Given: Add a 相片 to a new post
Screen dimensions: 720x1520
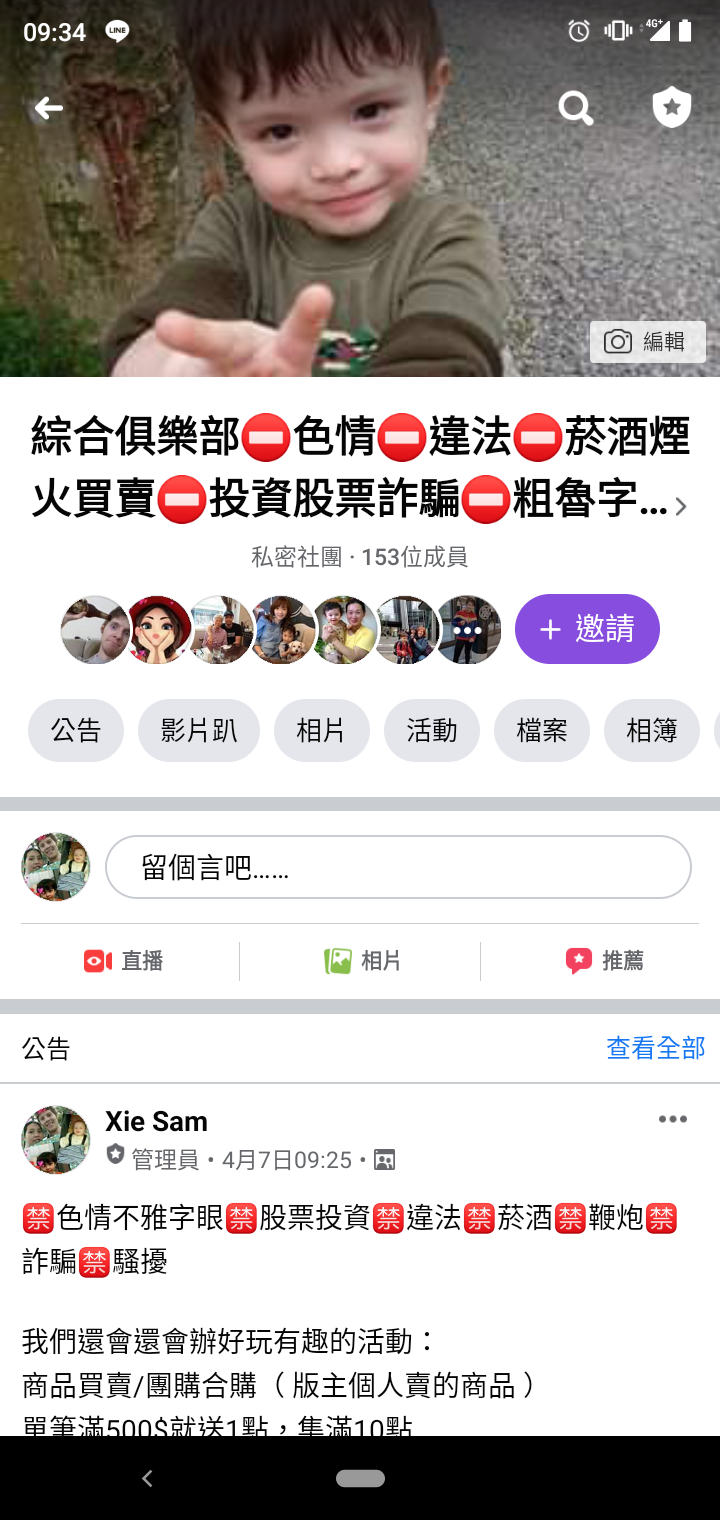Looking at the screenshot, I should (362, 961).
